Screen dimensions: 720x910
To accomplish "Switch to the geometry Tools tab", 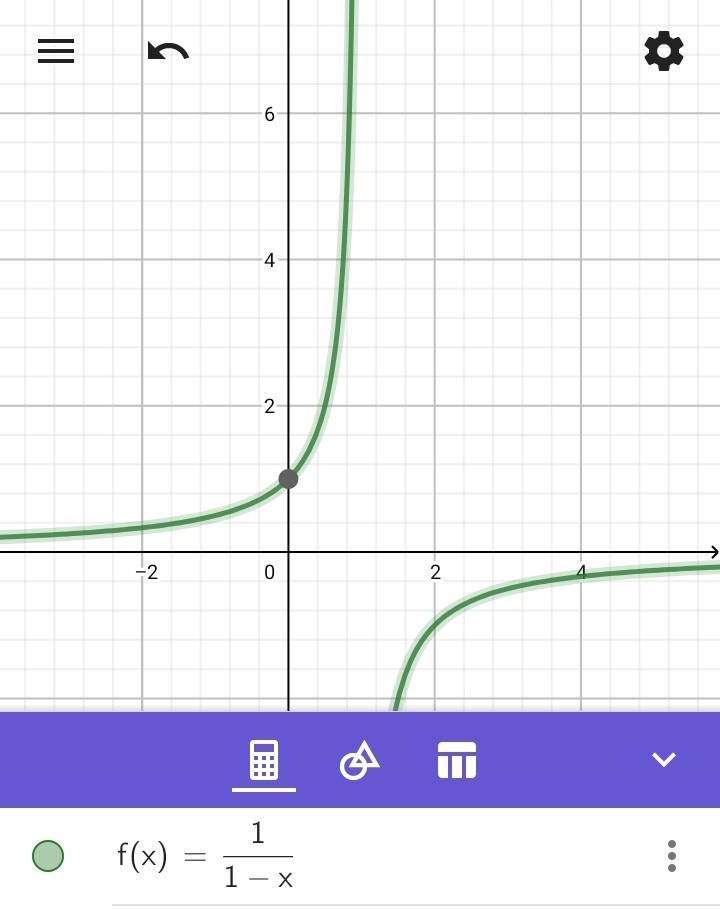I will click(x=360, y=760).
